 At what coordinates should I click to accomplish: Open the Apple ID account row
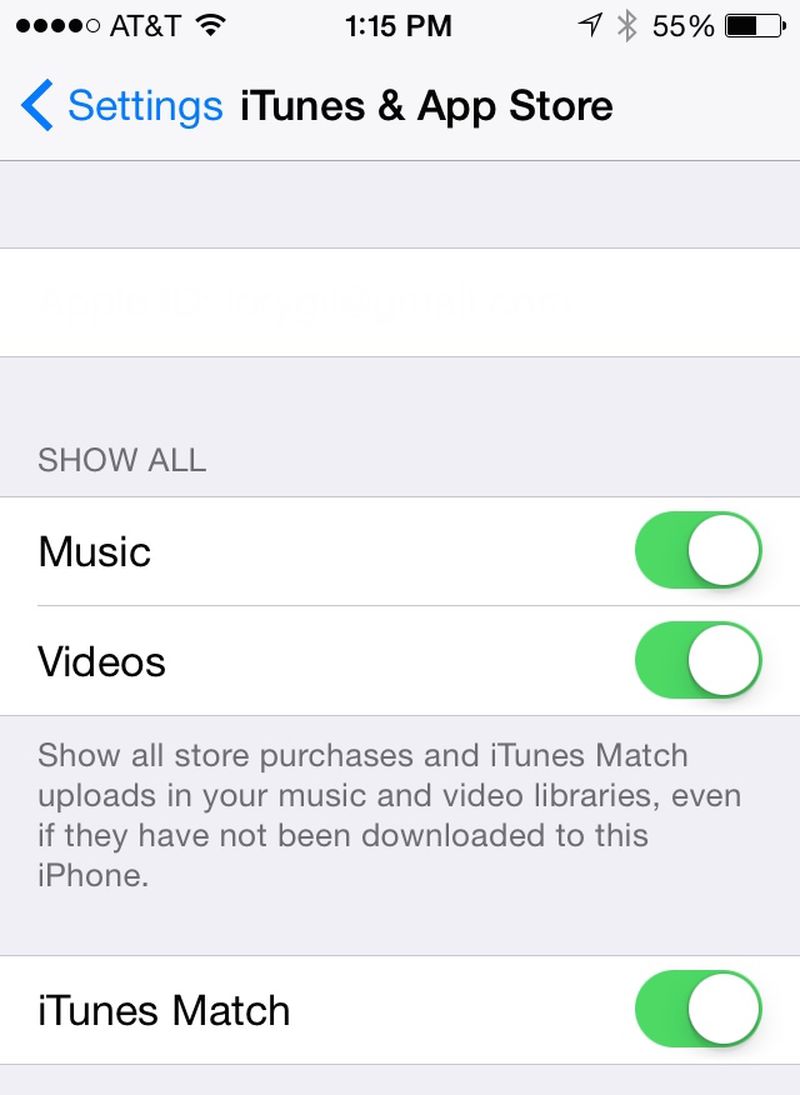pyautogui.click(x=400, y=302)
